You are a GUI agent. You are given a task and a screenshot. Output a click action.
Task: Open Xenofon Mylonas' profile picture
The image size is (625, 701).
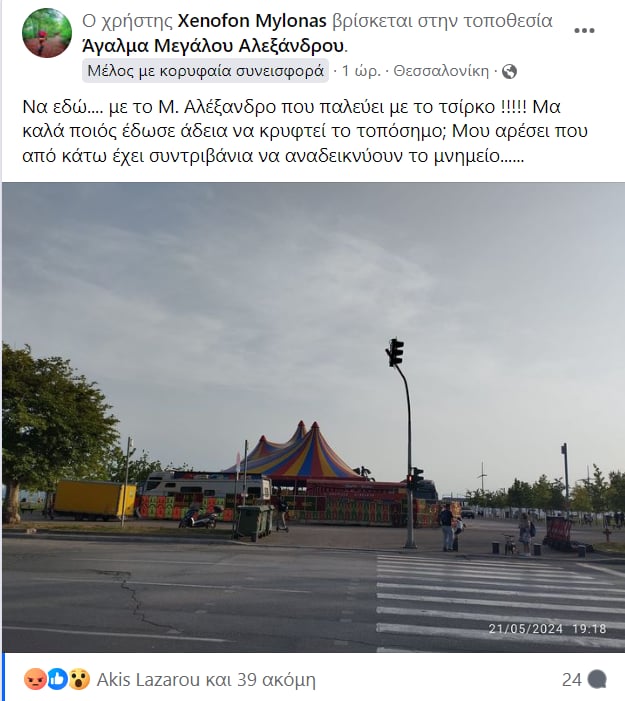pyautogui.click(x=47, y=33)
